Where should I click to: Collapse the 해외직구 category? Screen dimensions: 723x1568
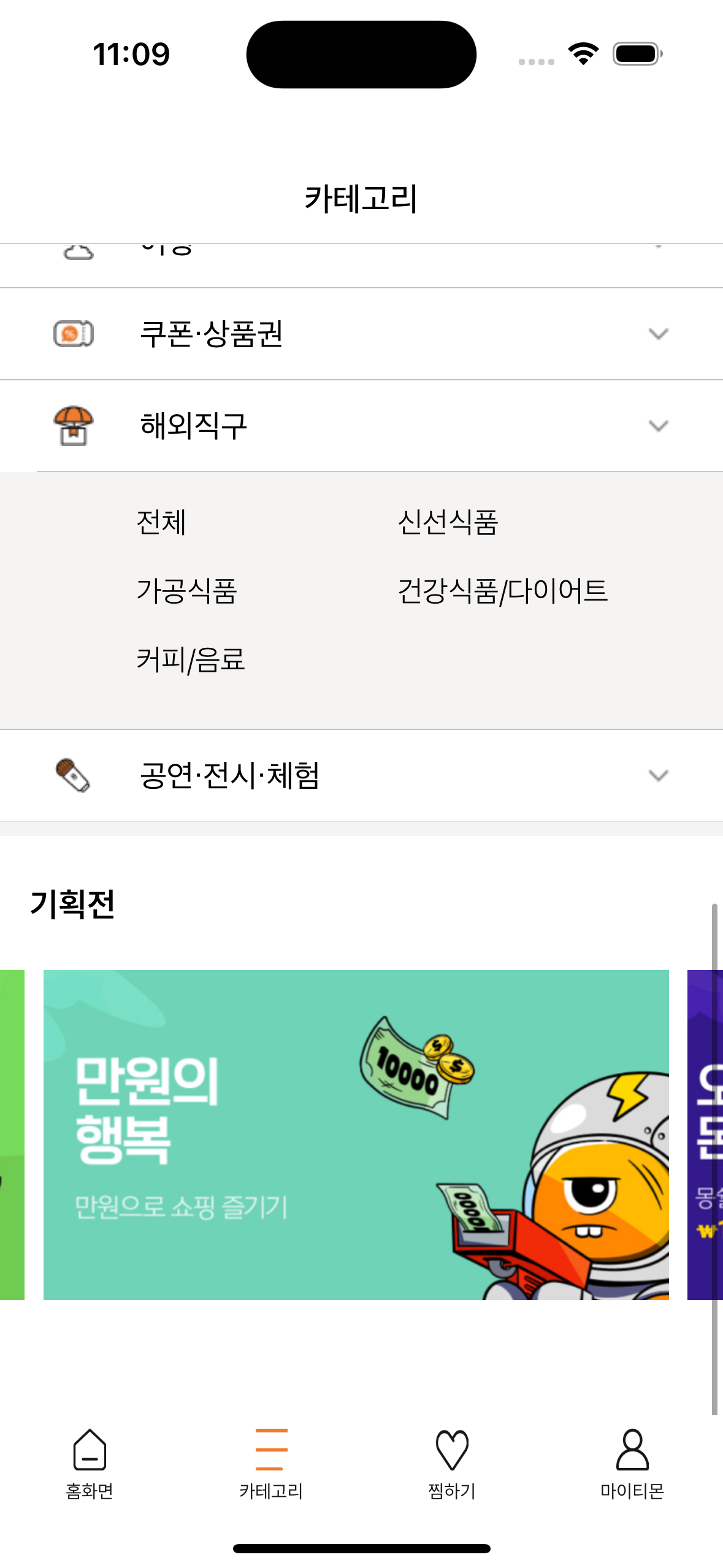tap(361, 426)
